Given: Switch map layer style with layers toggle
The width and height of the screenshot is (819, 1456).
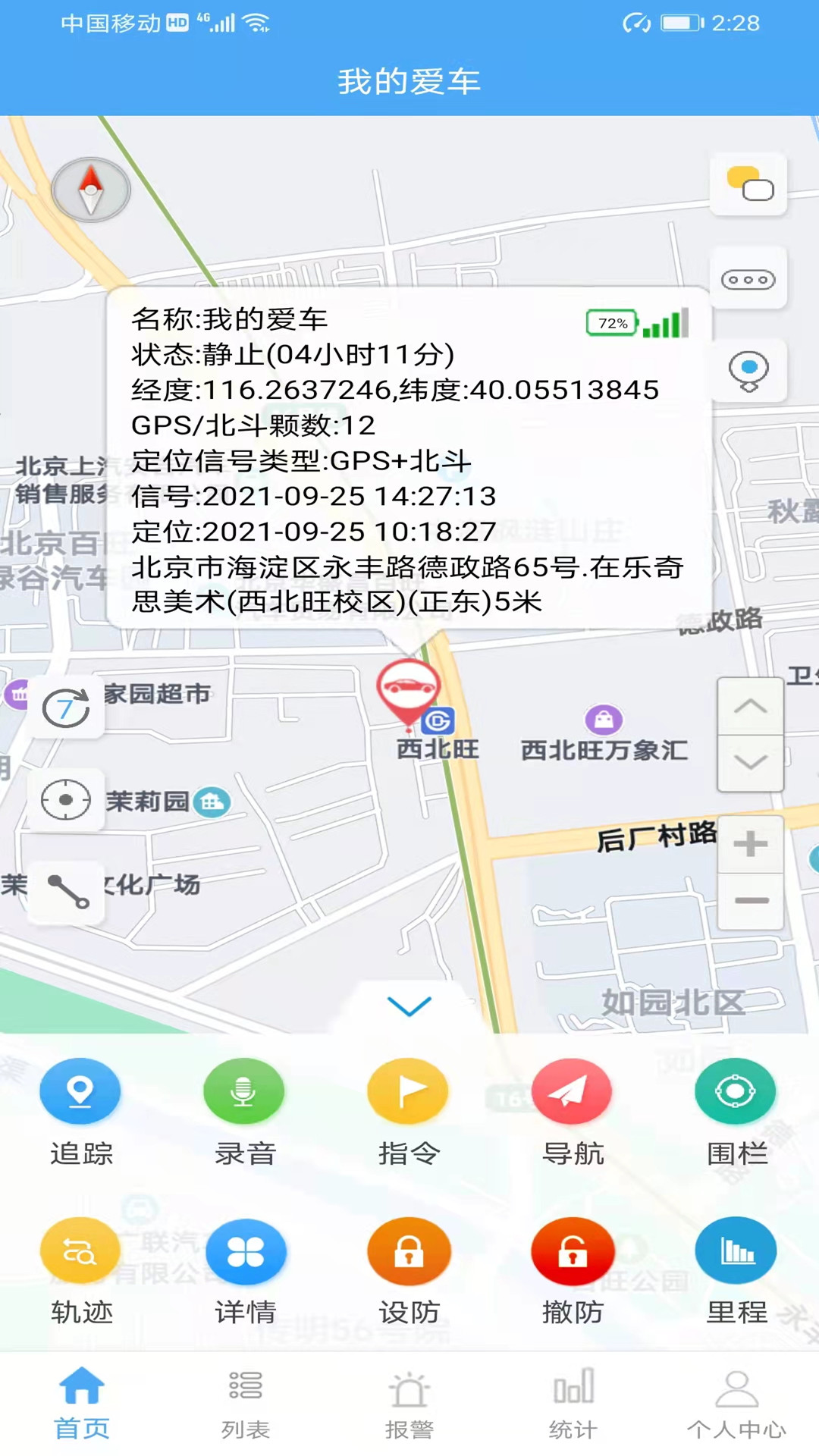Looking at the screenshot, I should pos(748,184).
